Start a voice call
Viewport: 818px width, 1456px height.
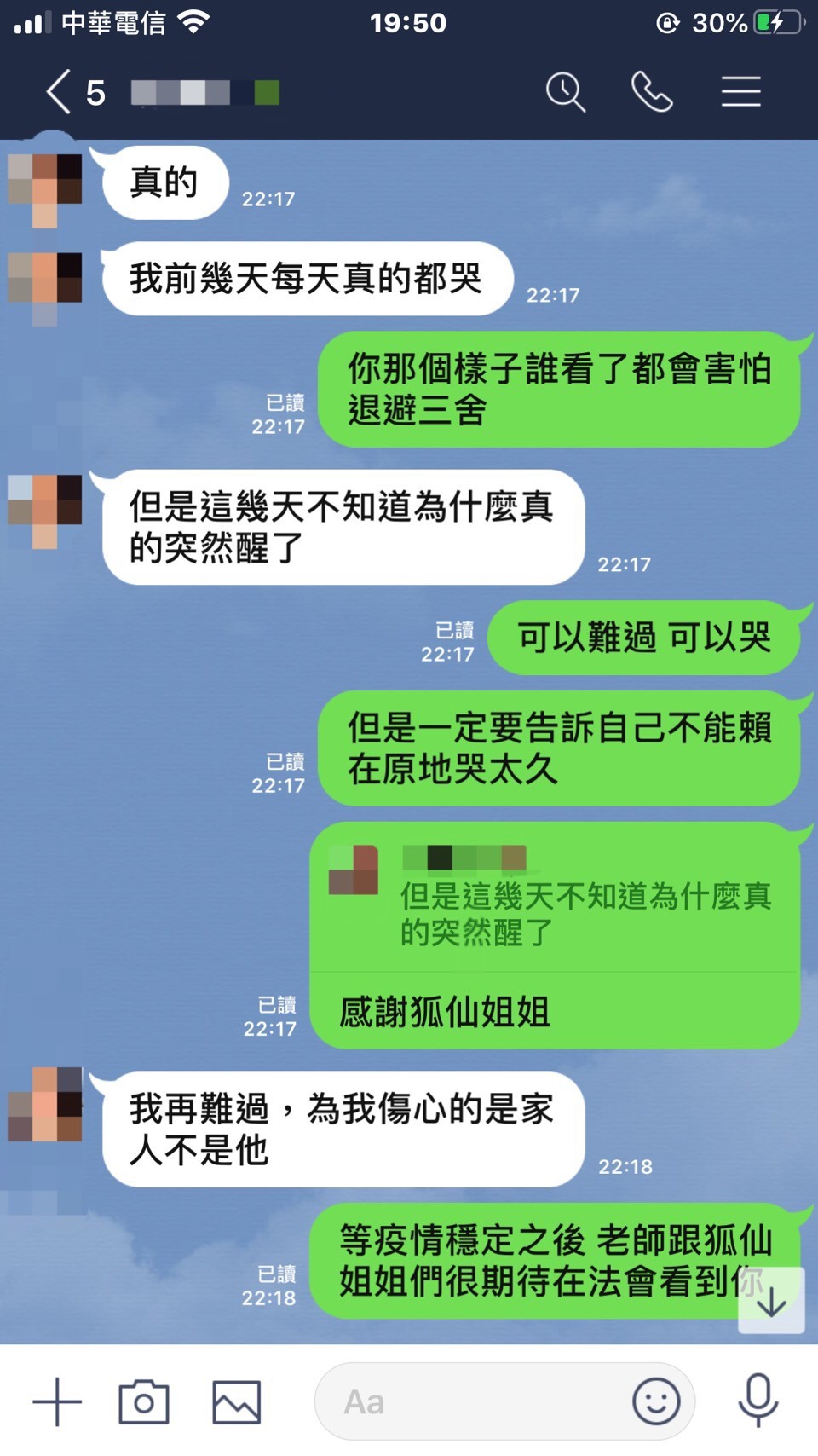pyautogui.click(x=652, y=92)
